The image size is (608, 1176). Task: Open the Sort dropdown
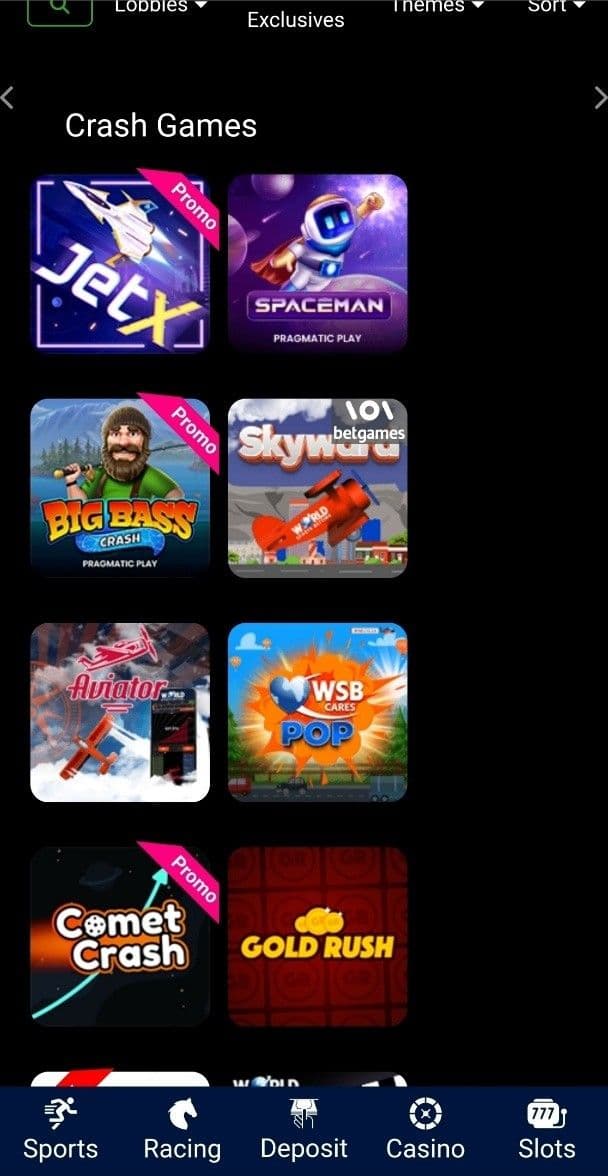point(556,7)
